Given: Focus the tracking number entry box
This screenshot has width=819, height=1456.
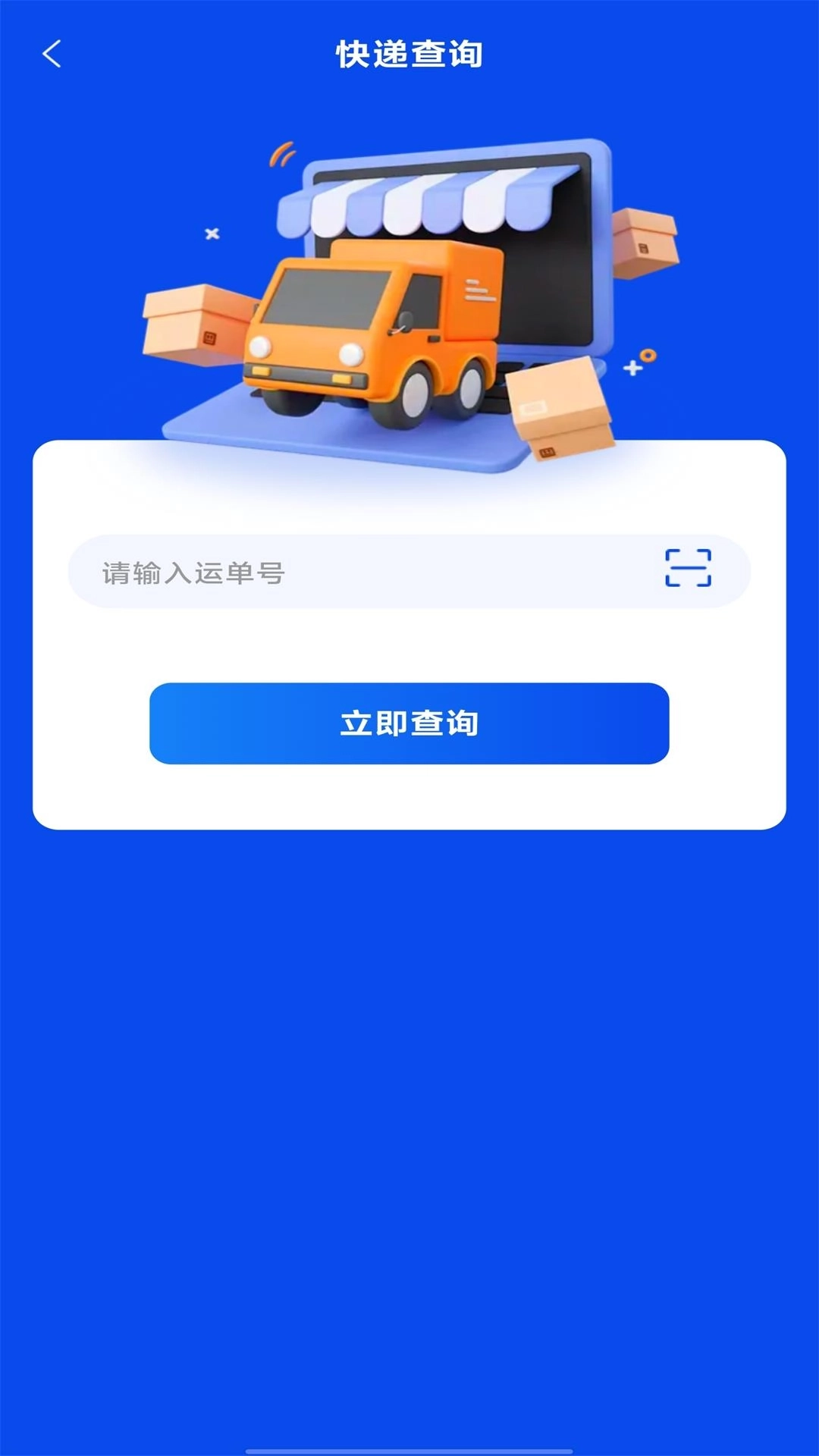Looking at the screenshot, I should (x=341, y=571).
